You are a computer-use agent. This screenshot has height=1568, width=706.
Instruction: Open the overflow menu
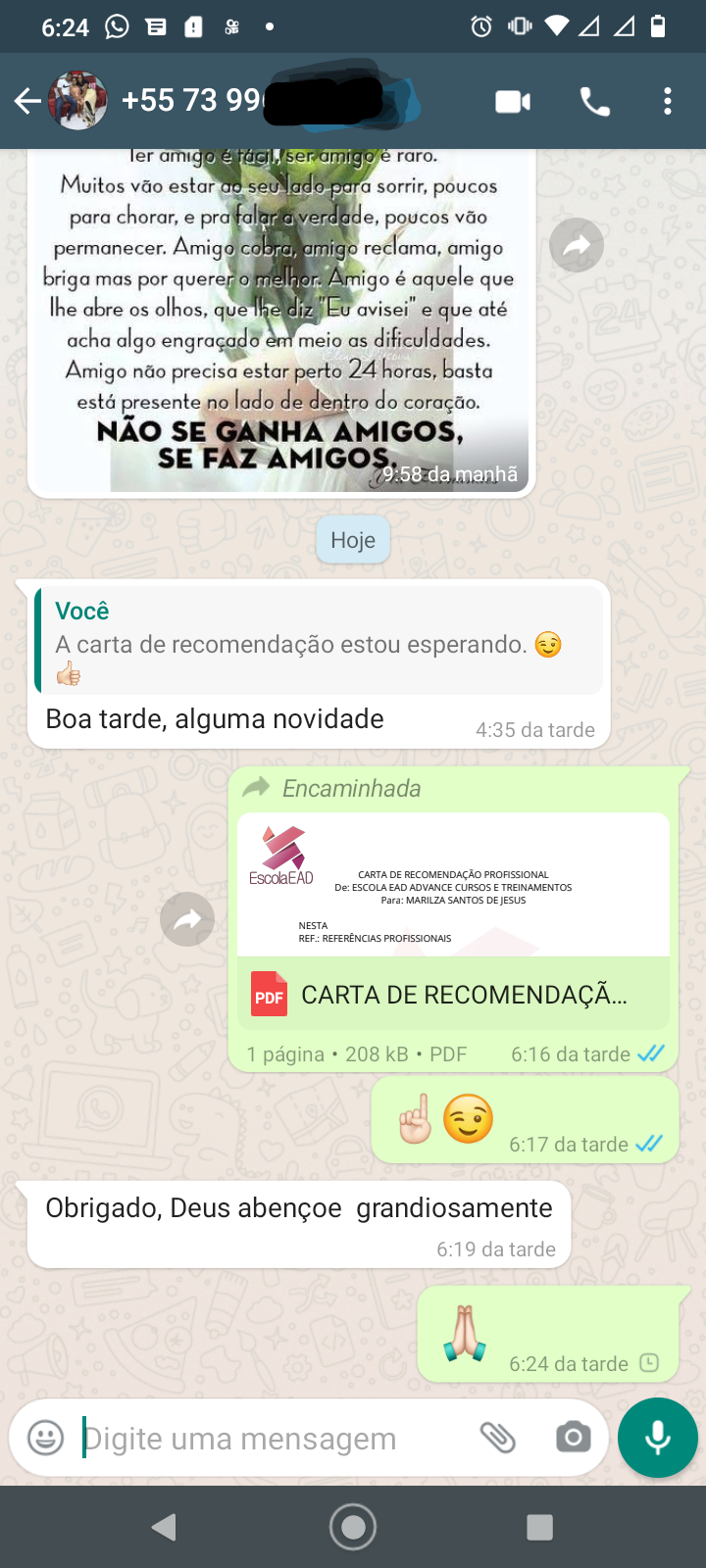(x=667, y=102)
